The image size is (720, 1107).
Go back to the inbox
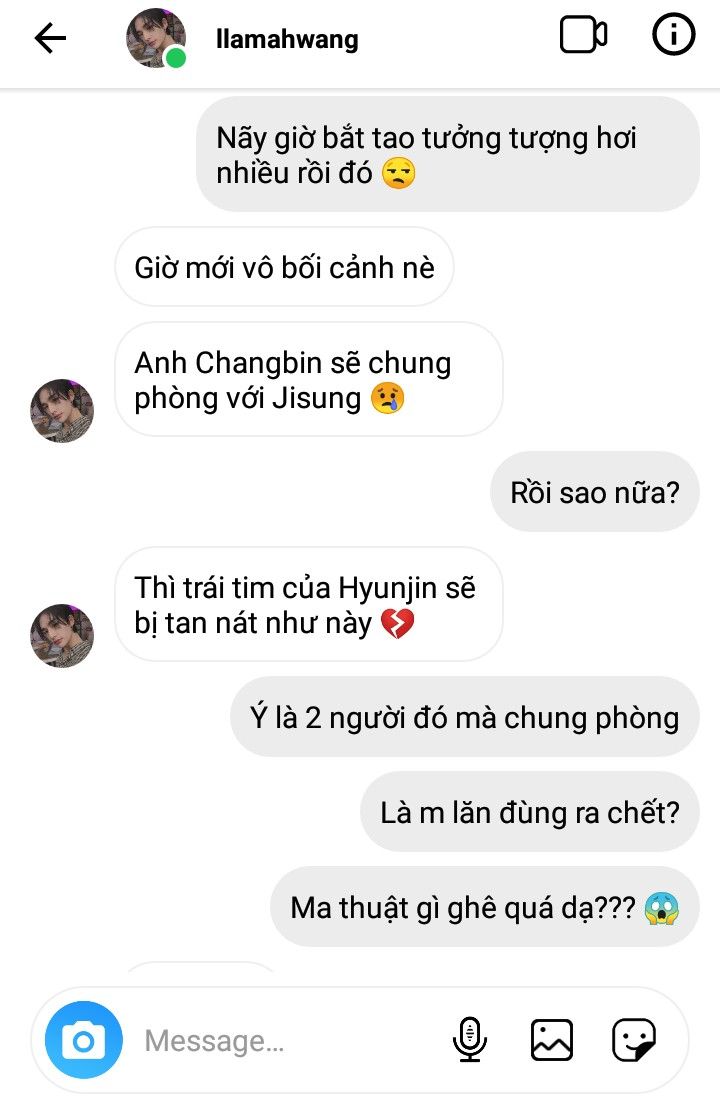point(49,38)
